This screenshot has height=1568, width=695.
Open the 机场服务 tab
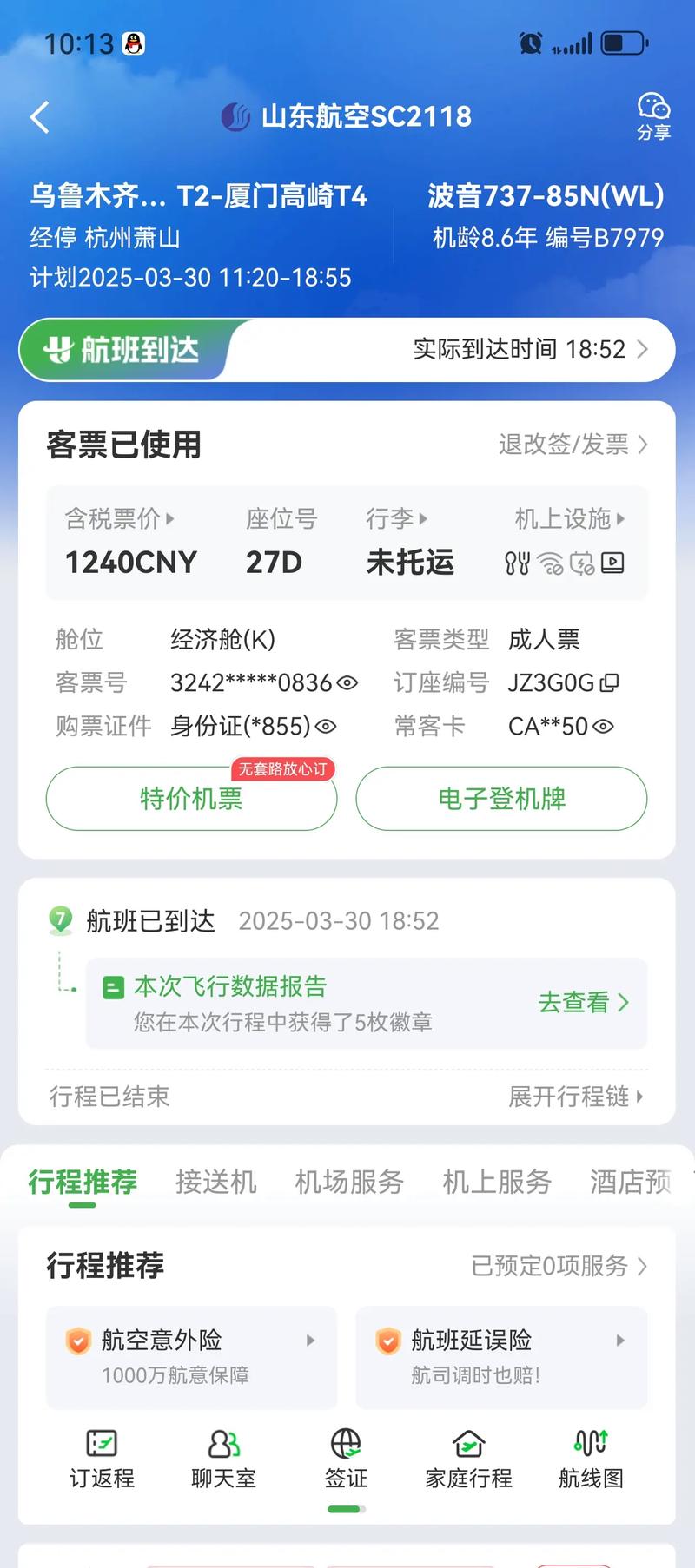pyautogui.click(x=348, y=1181)
